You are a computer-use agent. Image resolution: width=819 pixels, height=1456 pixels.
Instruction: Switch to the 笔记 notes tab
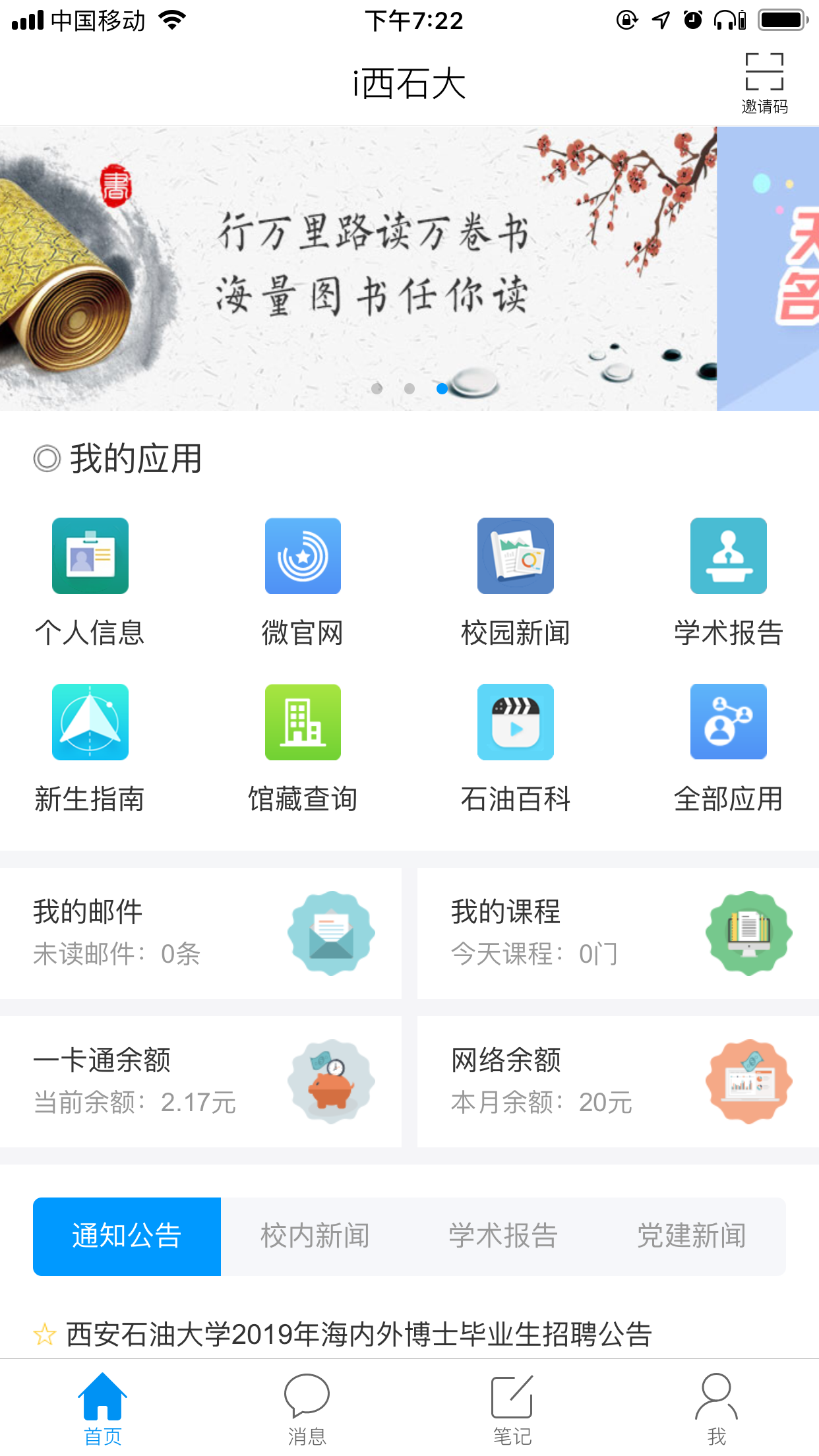point(512,1405)
